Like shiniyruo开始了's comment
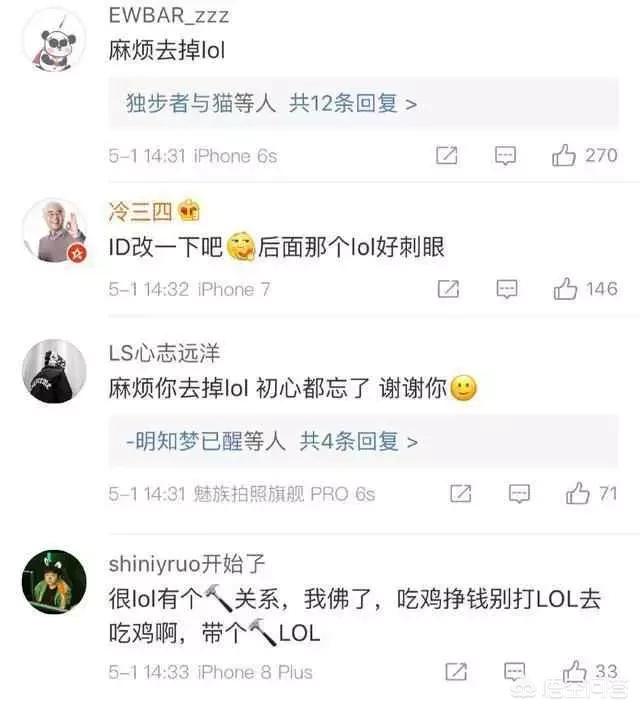The height and width of the screenshot is (710, 640). pyautogui.click(x=577, y=671)
